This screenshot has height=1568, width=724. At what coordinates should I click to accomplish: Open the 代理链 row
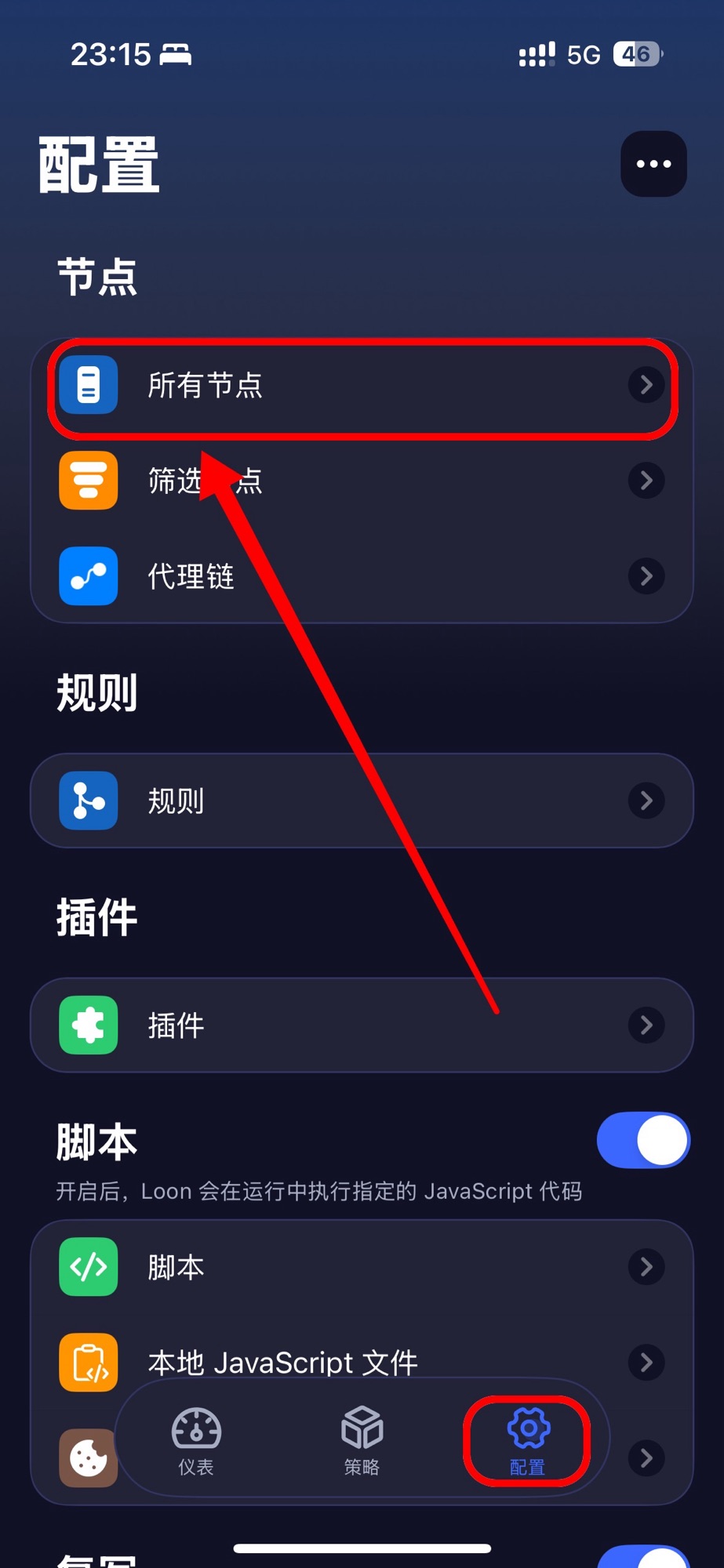coord(362,576)
